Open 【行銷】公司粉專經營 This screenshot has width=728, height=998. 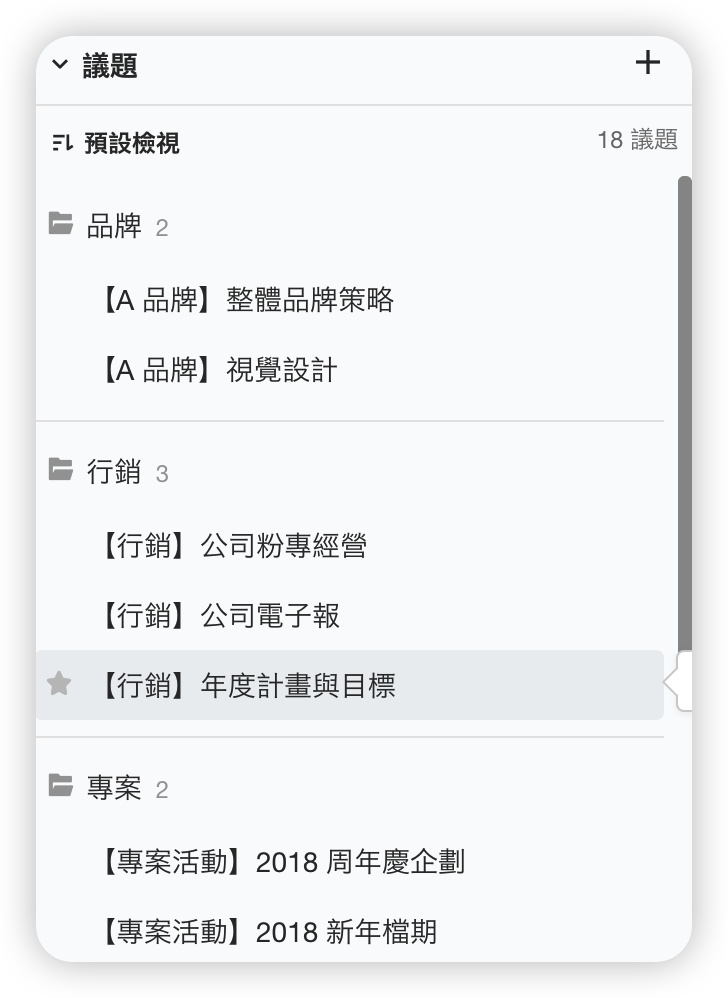[233, 546]
